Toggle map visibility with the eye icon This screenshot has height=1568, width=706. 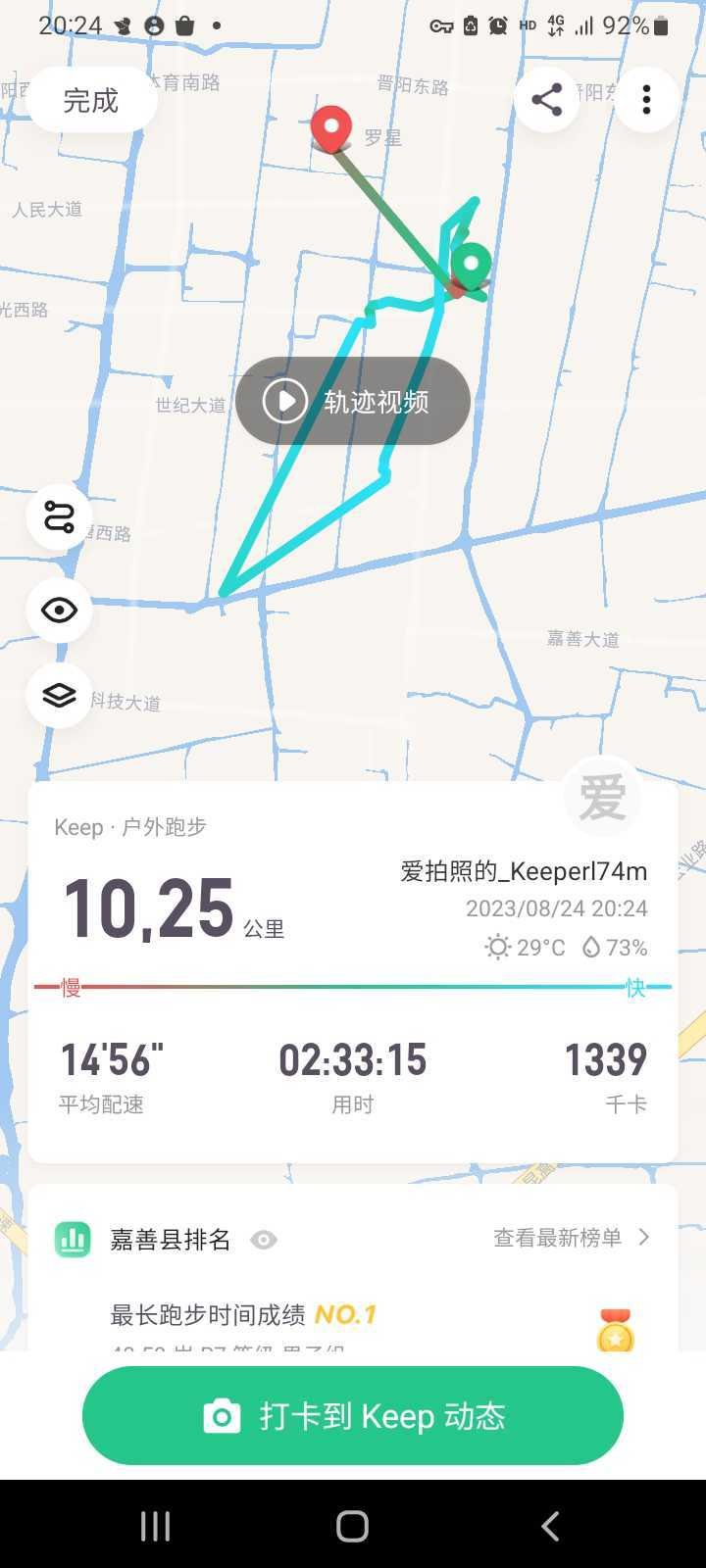60,611
